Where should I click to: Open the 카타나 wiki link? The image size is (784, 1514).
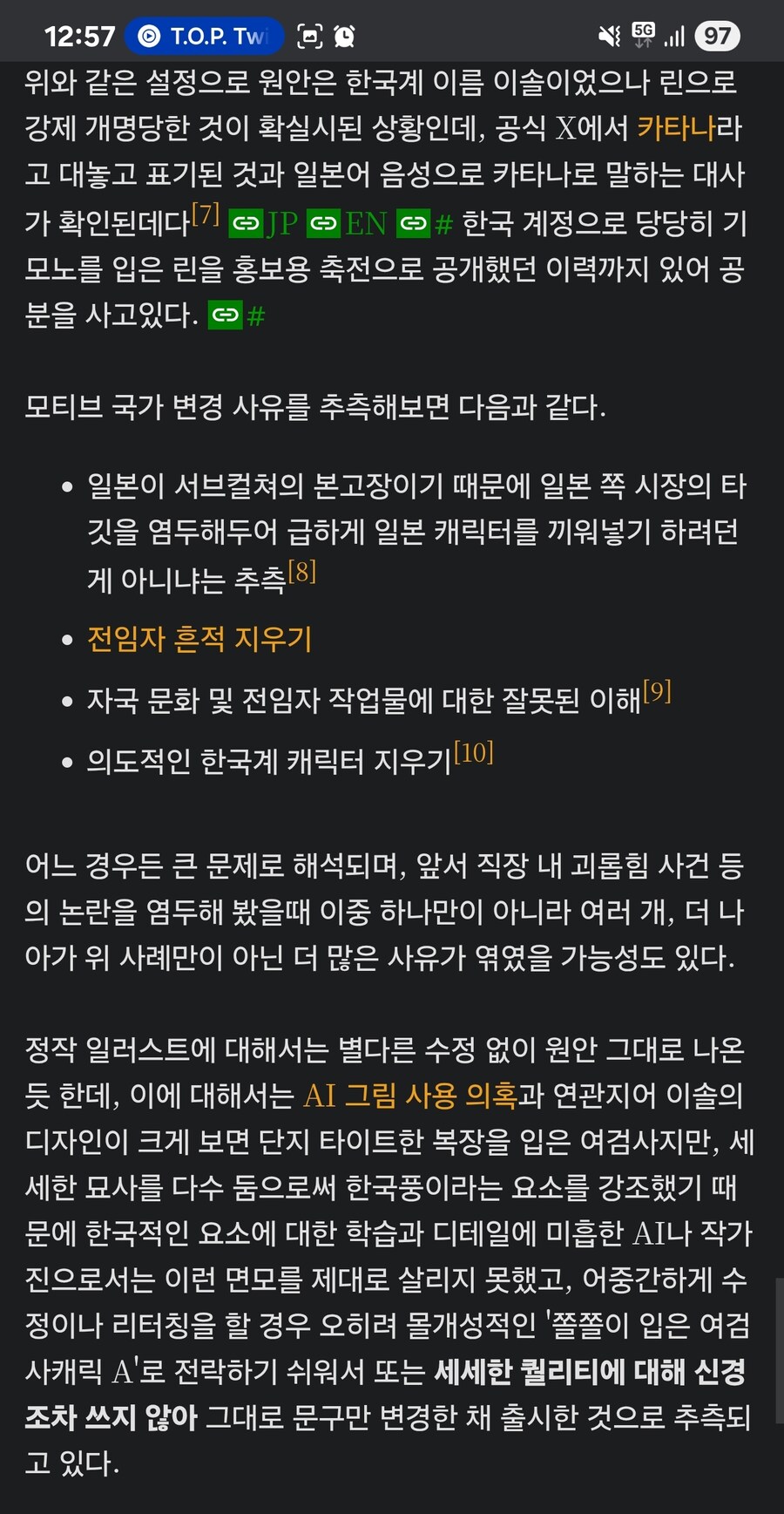point(676,128)
